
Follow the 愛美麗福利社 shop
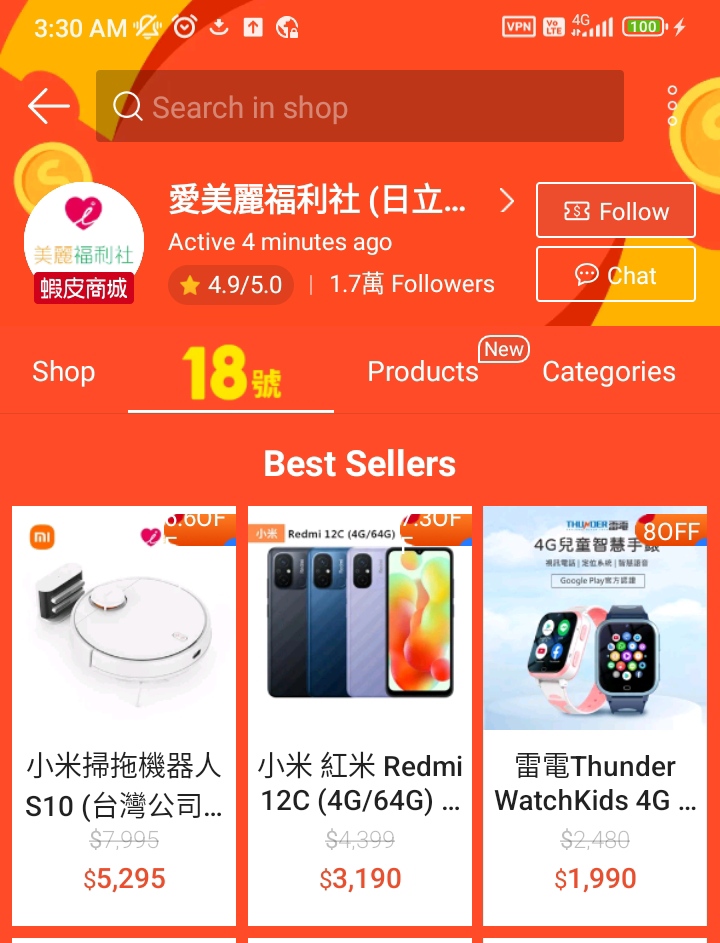click(615, 211)
